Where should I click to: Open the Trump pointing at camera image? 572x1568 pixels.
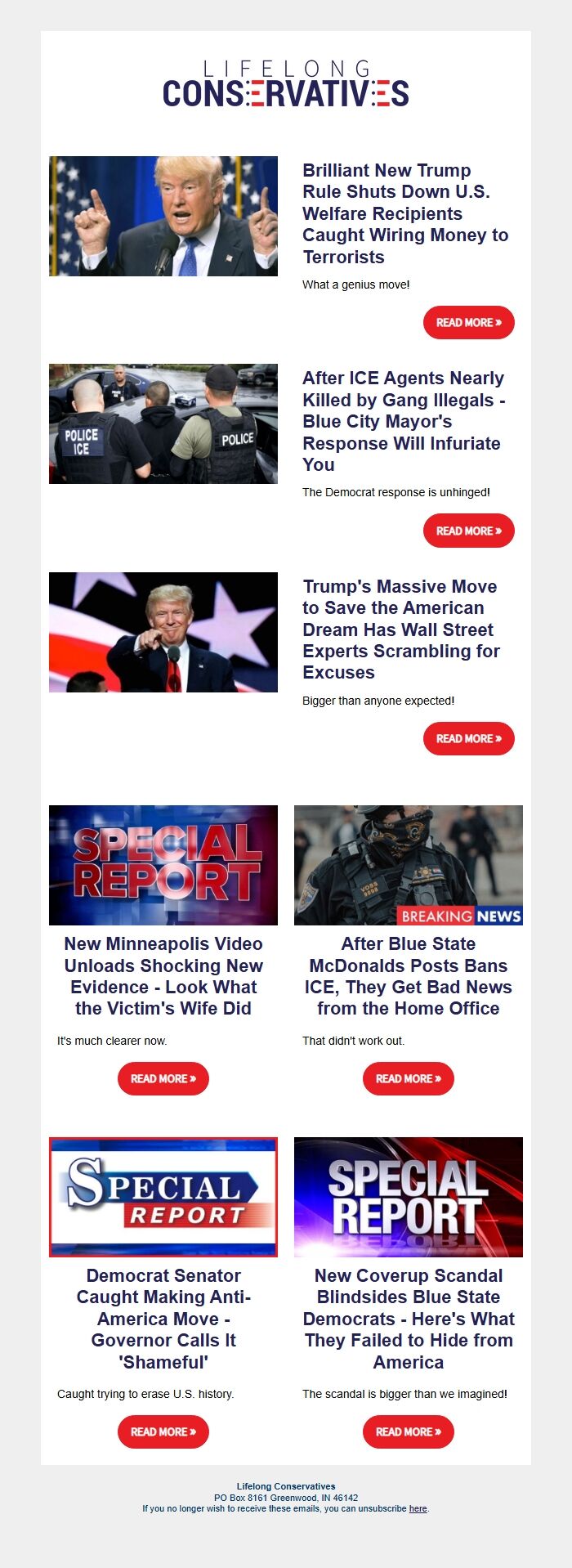pyautogui.click(x=163, y=632)
